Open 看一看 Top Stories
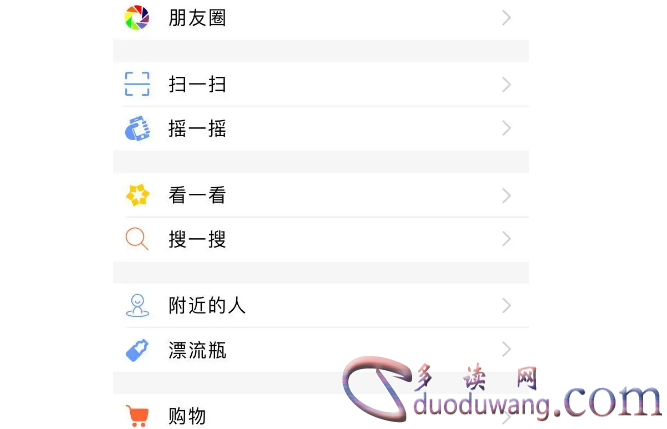 (197, 196)
